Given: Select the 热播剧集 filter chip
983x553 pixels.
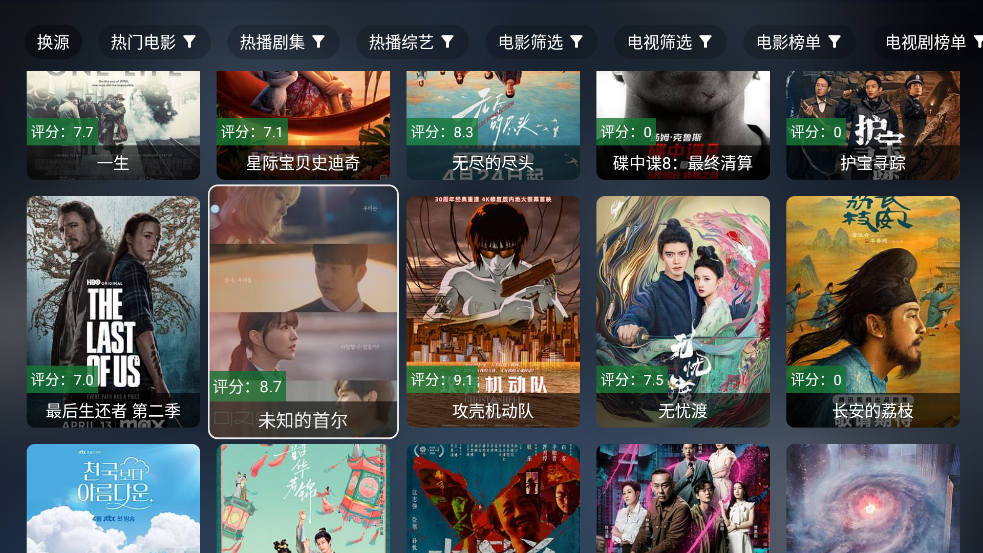Looking at the screenshot, I should coord(282,42).
